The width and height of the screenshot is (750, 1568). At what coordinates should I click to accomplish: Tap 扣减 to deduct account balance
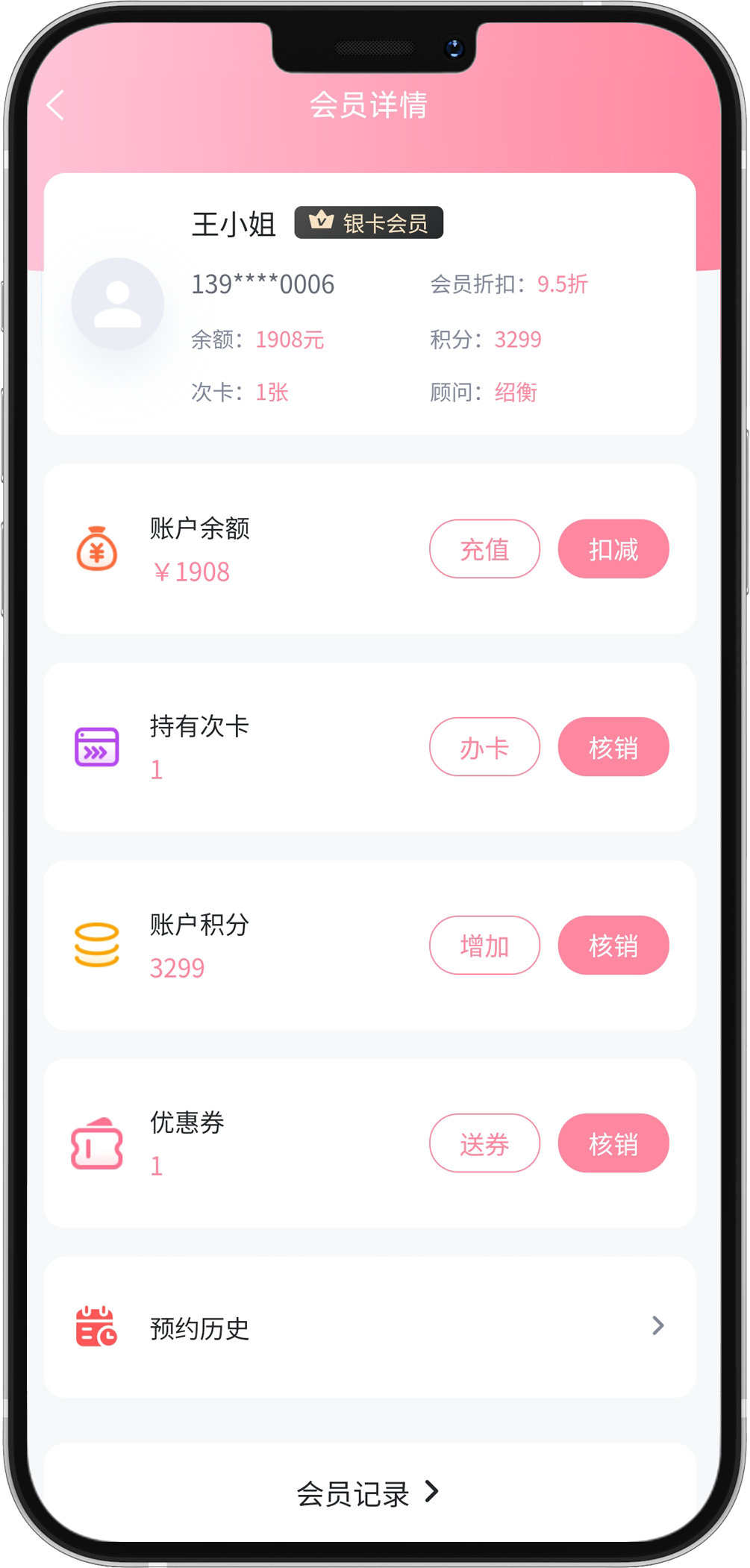pyautogui.click(x=613, y=549)
